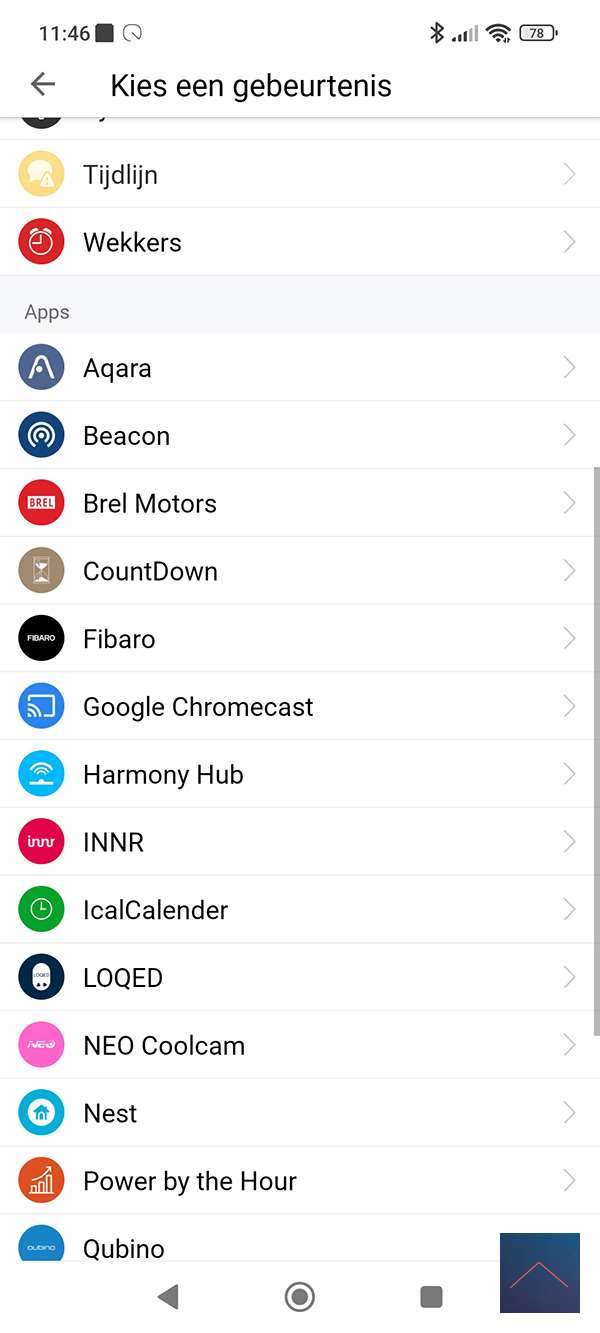Open the Aqara app events
The height and width of the screenshot is (1333, 600).
(x=300, y=368)
